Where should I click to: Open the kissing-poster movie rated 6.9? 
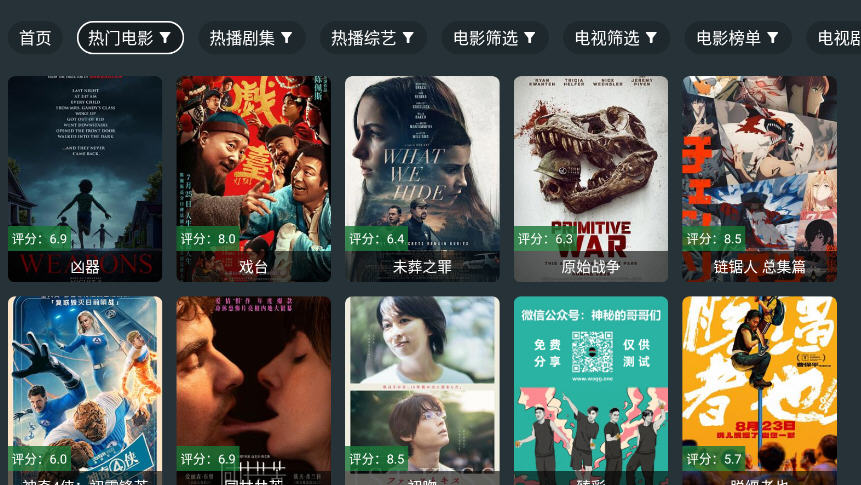click(x=254, y=390)
